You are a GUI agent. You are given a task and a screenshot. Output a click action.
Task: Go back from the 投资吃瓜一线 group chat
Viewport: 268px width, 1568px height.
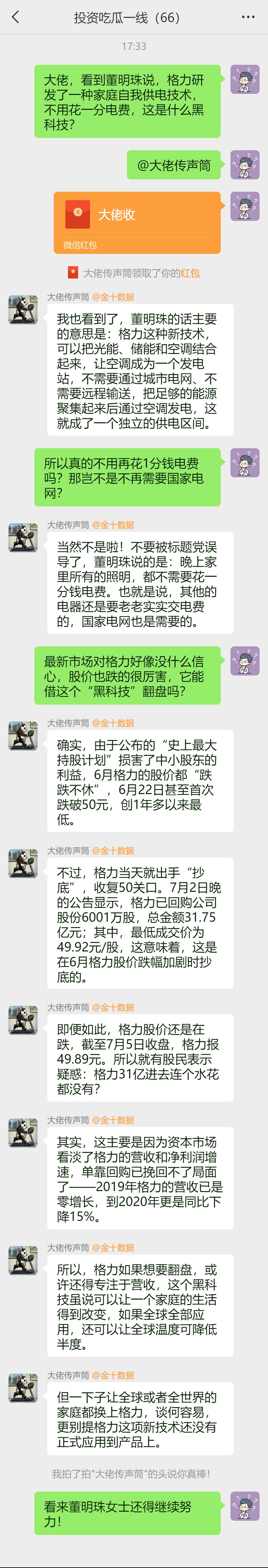tap(16, 17)
